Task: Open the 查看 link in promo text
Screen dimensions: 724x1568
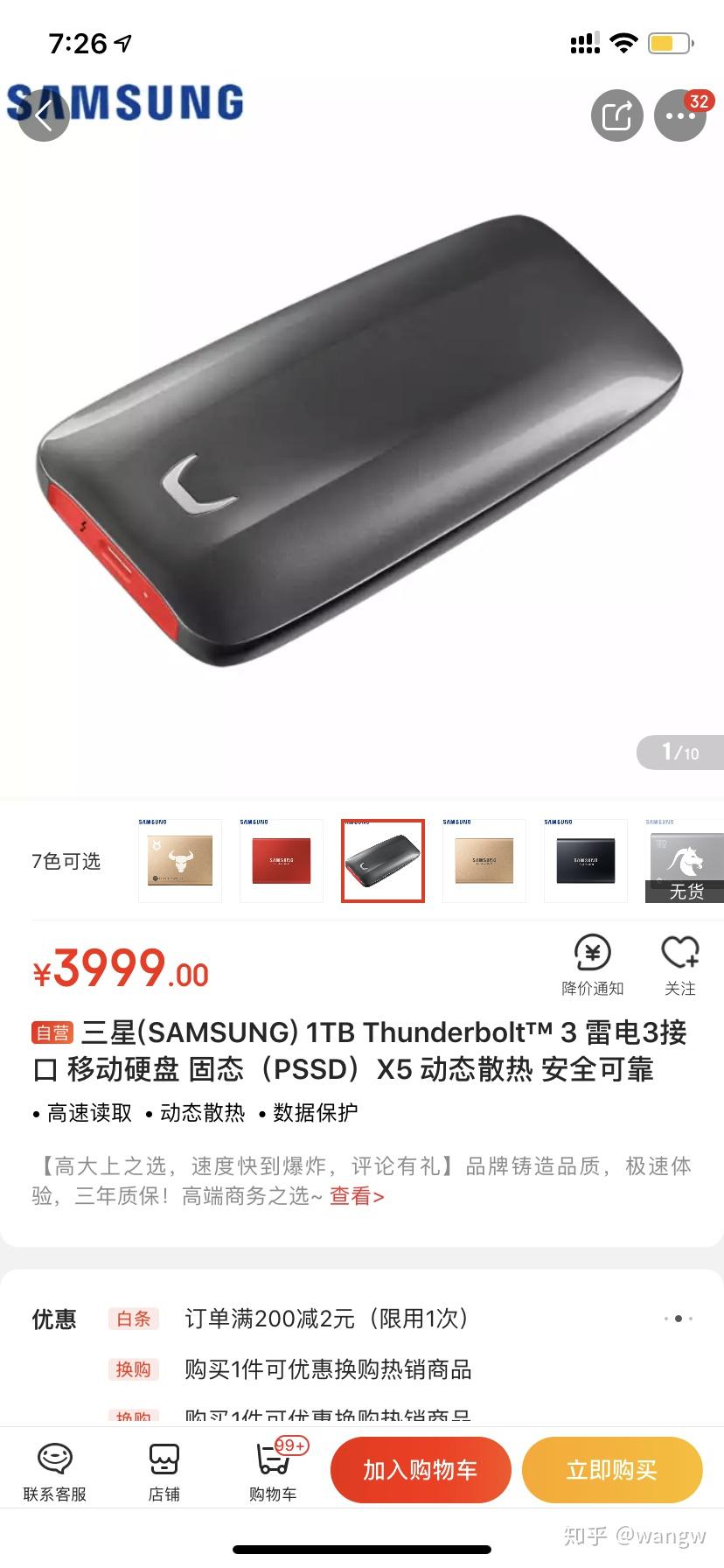Action: (x=356, y=1196)
